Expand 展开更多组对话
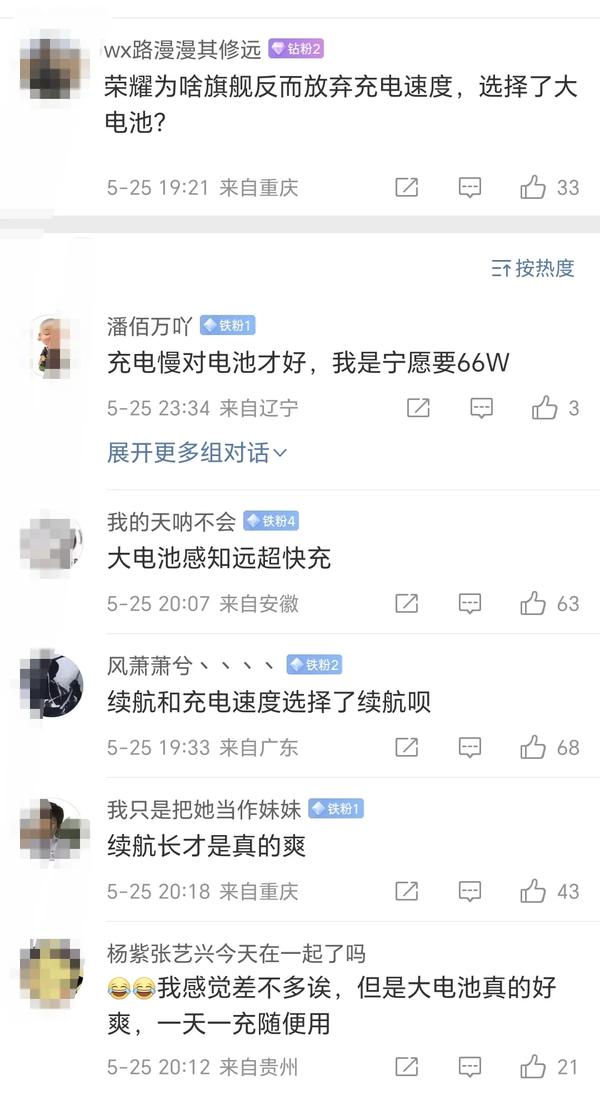Viewport: 600px width, 1095px height. coord(197,453)
